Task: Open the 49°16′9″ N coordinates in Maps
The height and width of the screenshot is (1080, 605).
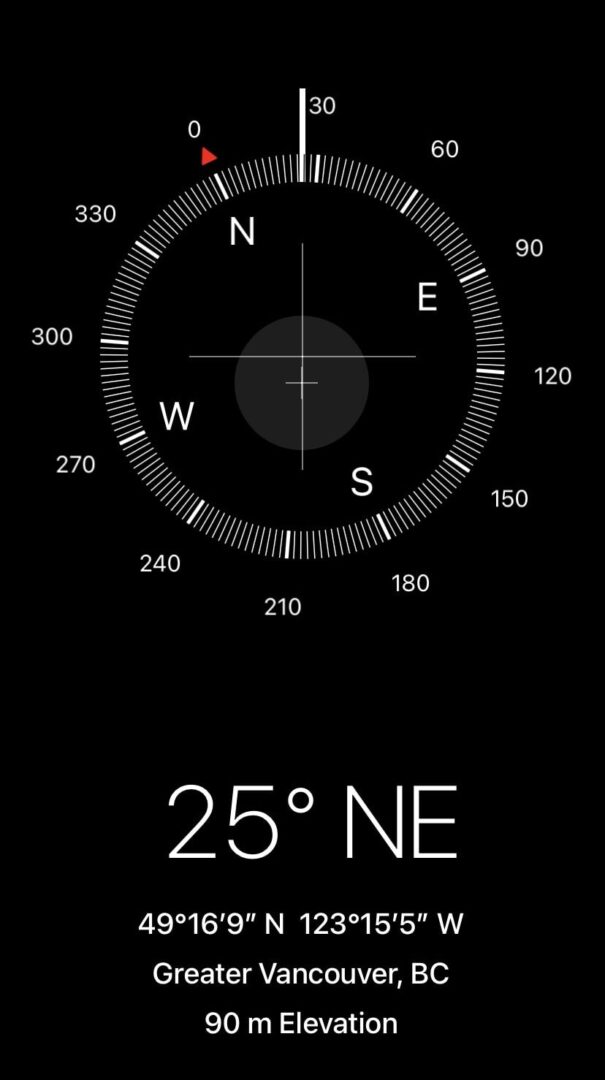Action: (x=301, y=923)
